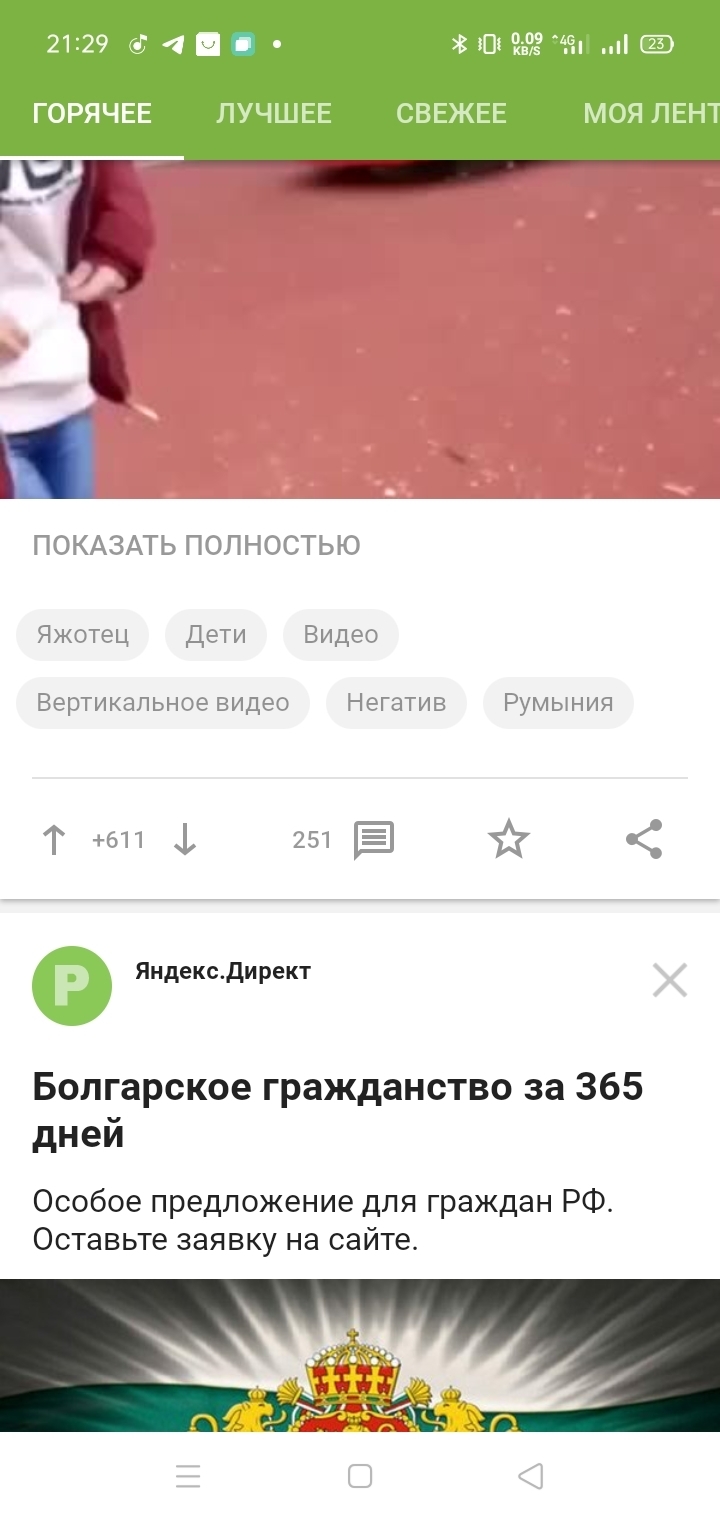Switch to the ЛУЧШЕЕ tab

[274, 114]
